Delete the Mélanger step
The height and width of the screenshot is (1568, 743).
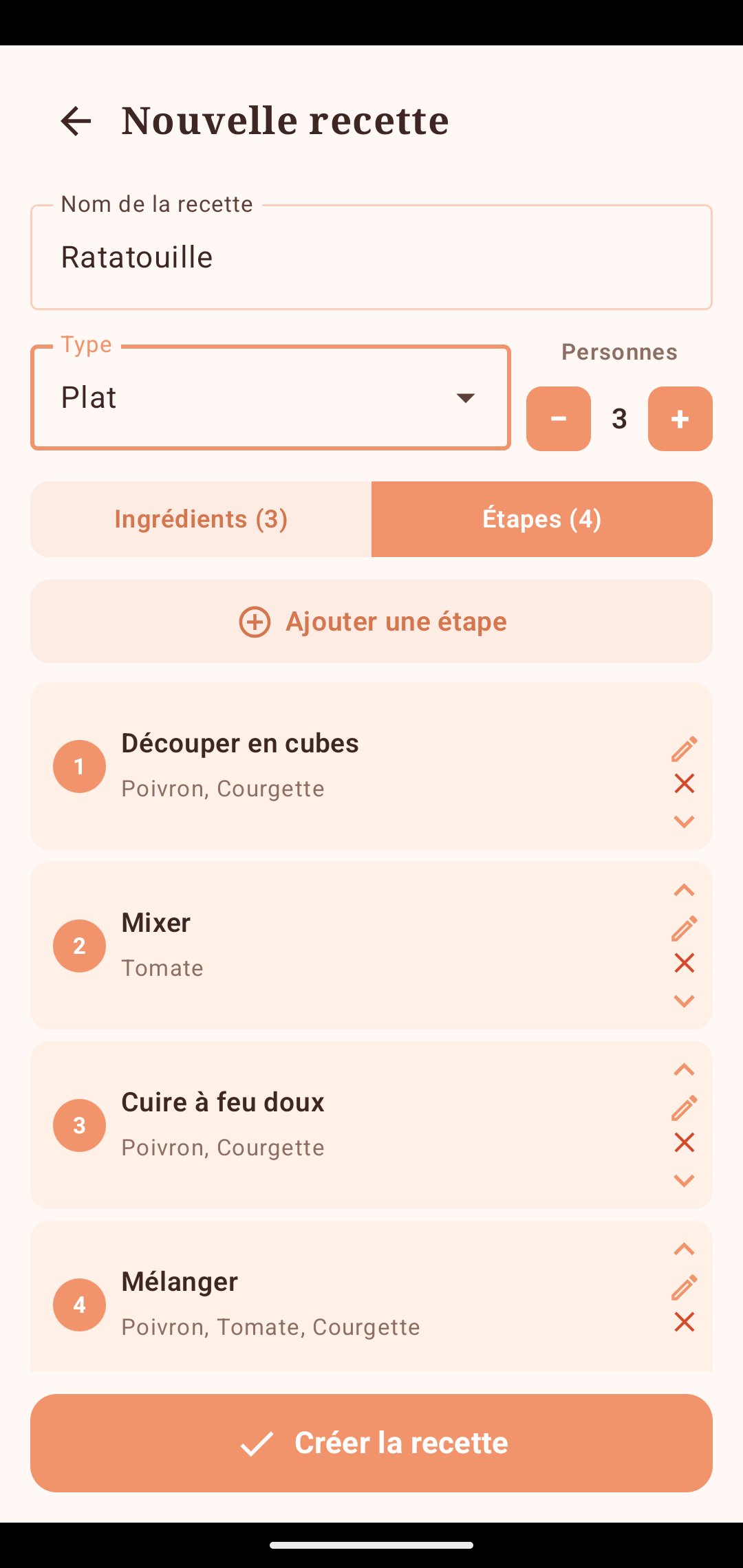click(x=685, y=1322)
